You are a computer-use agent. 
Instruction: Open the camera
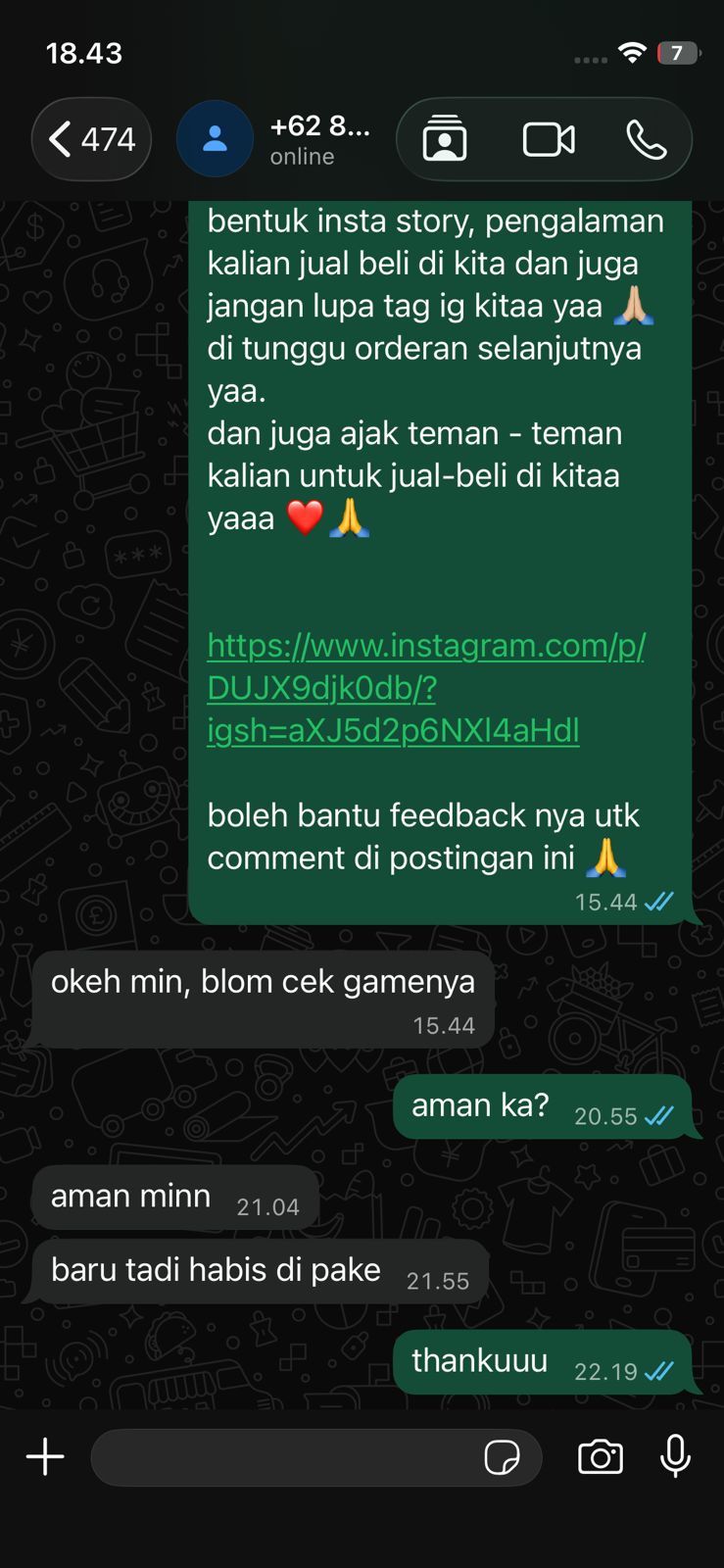[601, 1457]
